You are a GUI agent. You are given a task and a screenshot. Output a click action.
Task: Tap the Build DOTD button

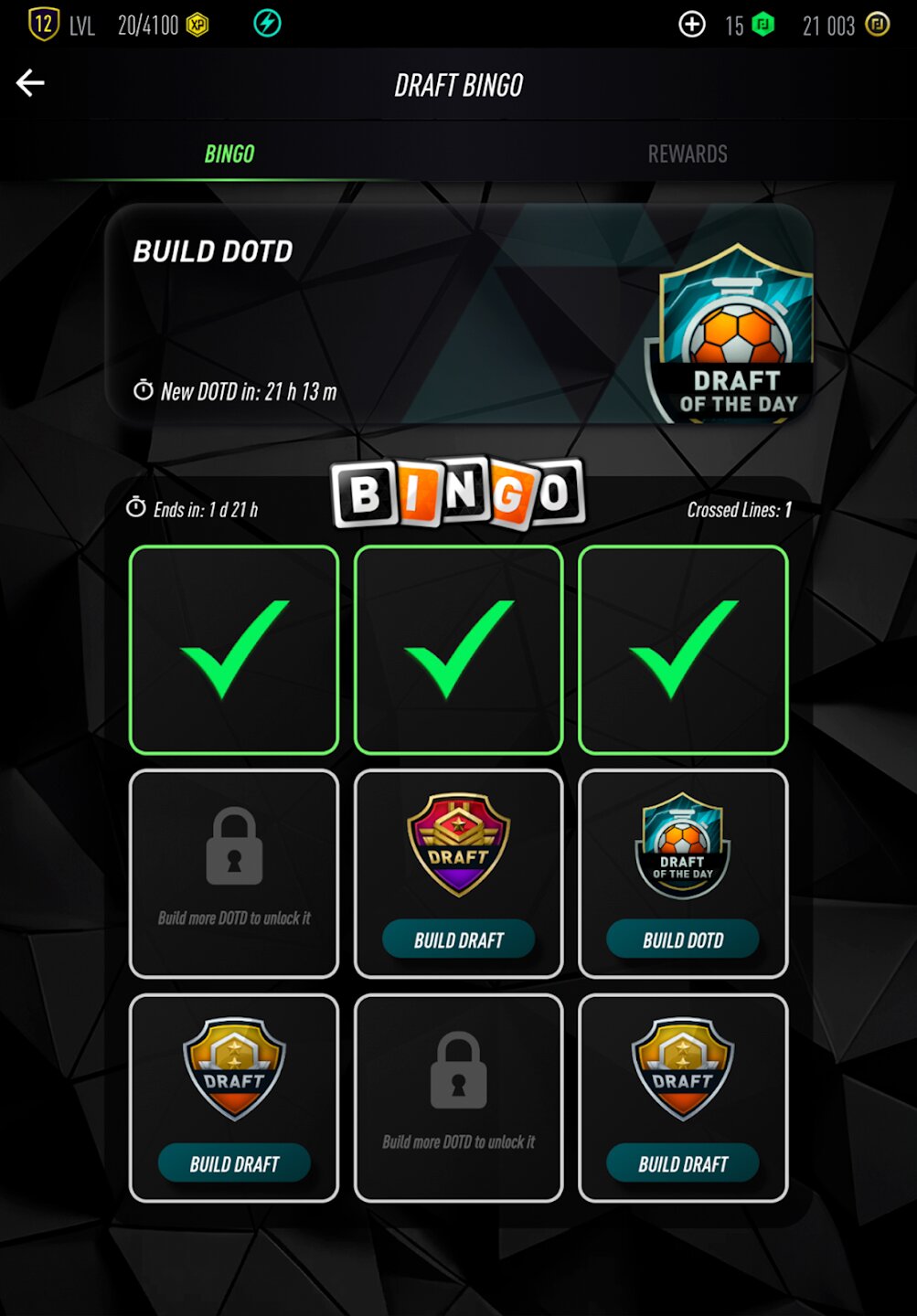tap(682, 939)
